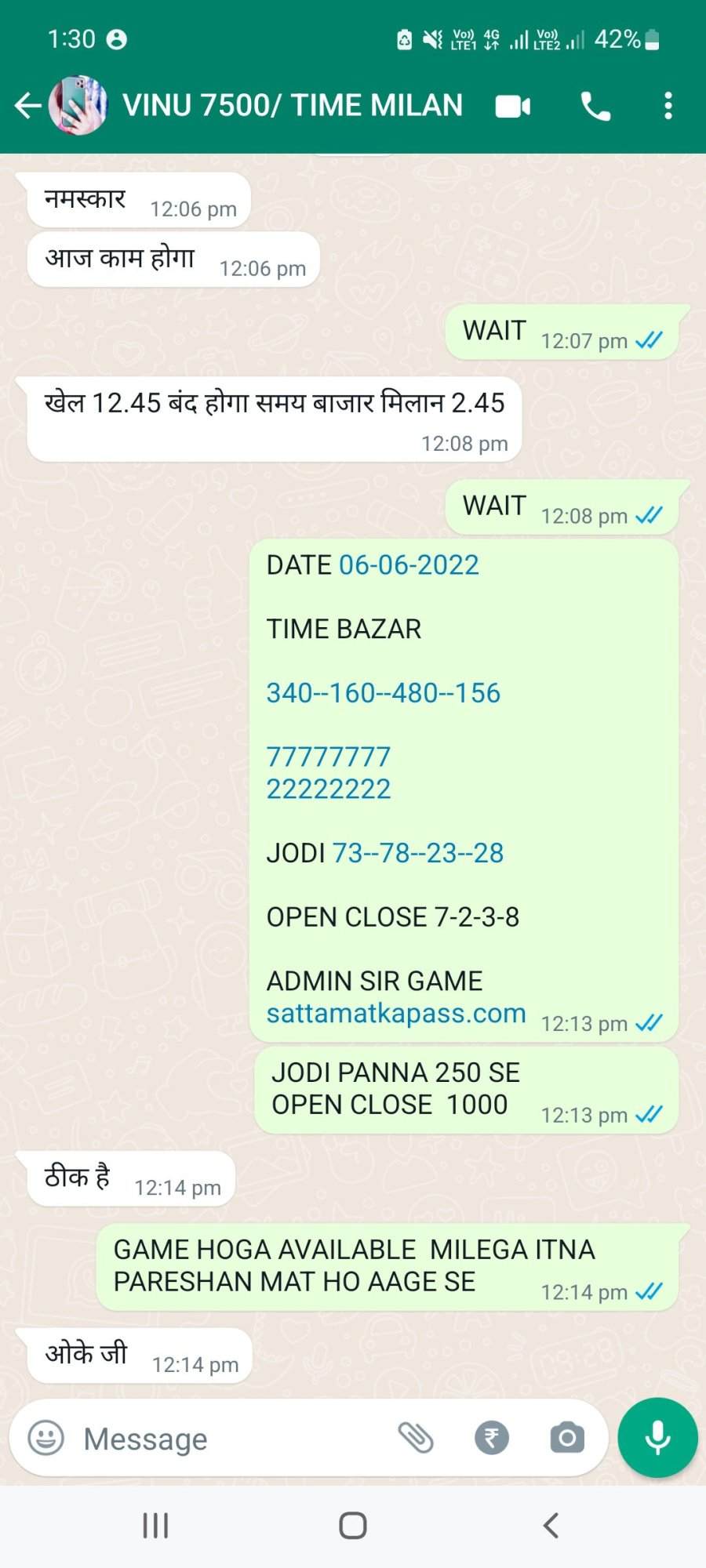
Task: Open the sattamatkapass.com link
Action: click(x=396, y=1013)
